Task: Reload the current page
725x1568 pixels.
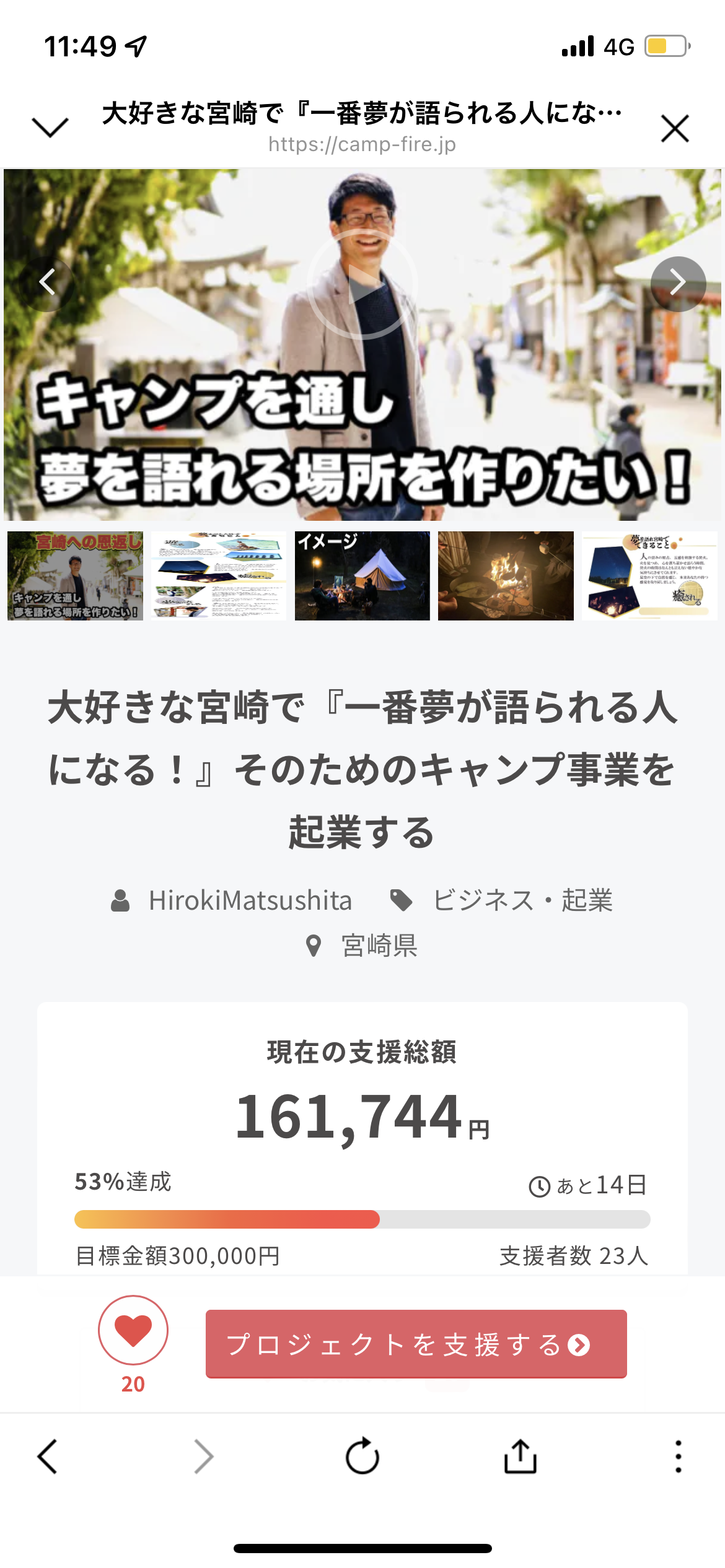Action: click(x=362, y=1456)
